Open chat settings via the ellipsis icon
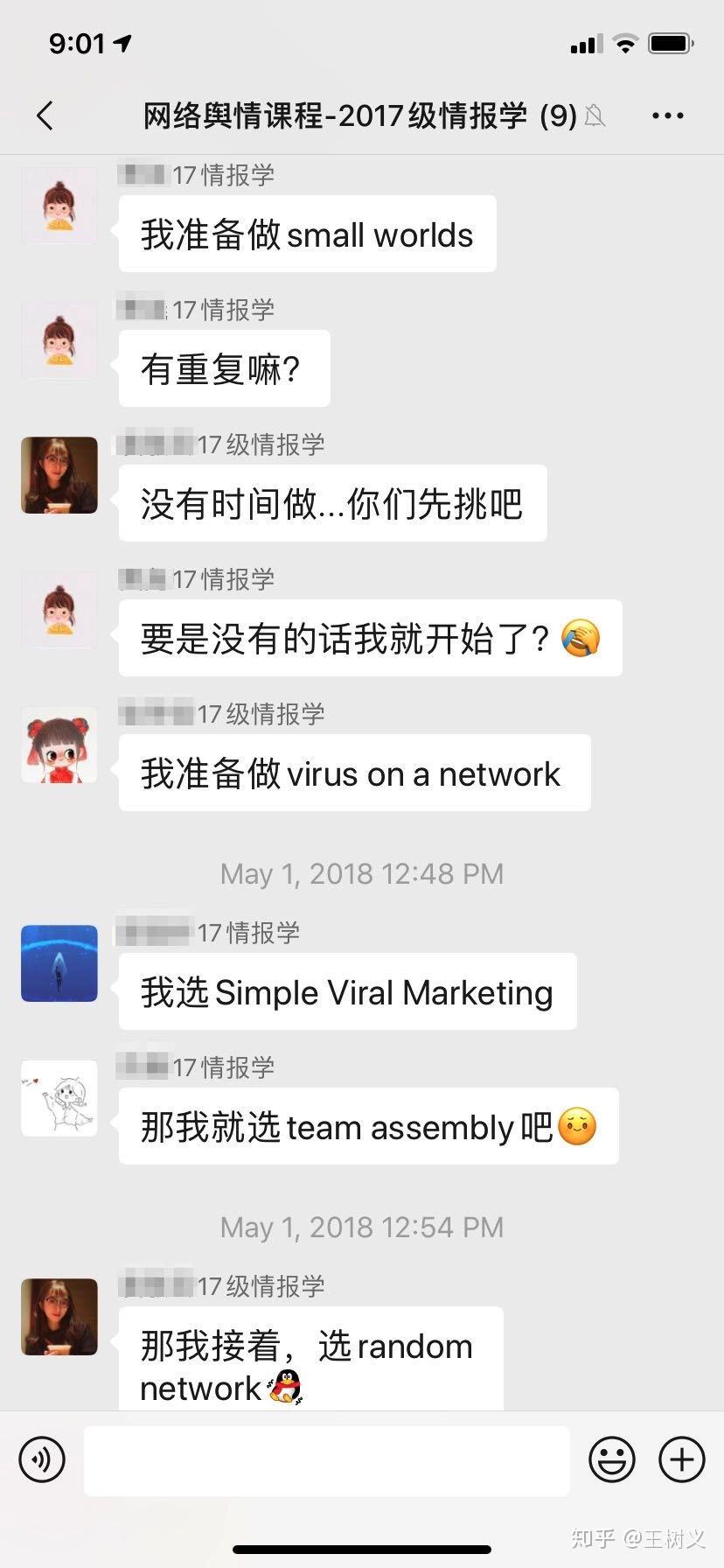 click(668, 115)
